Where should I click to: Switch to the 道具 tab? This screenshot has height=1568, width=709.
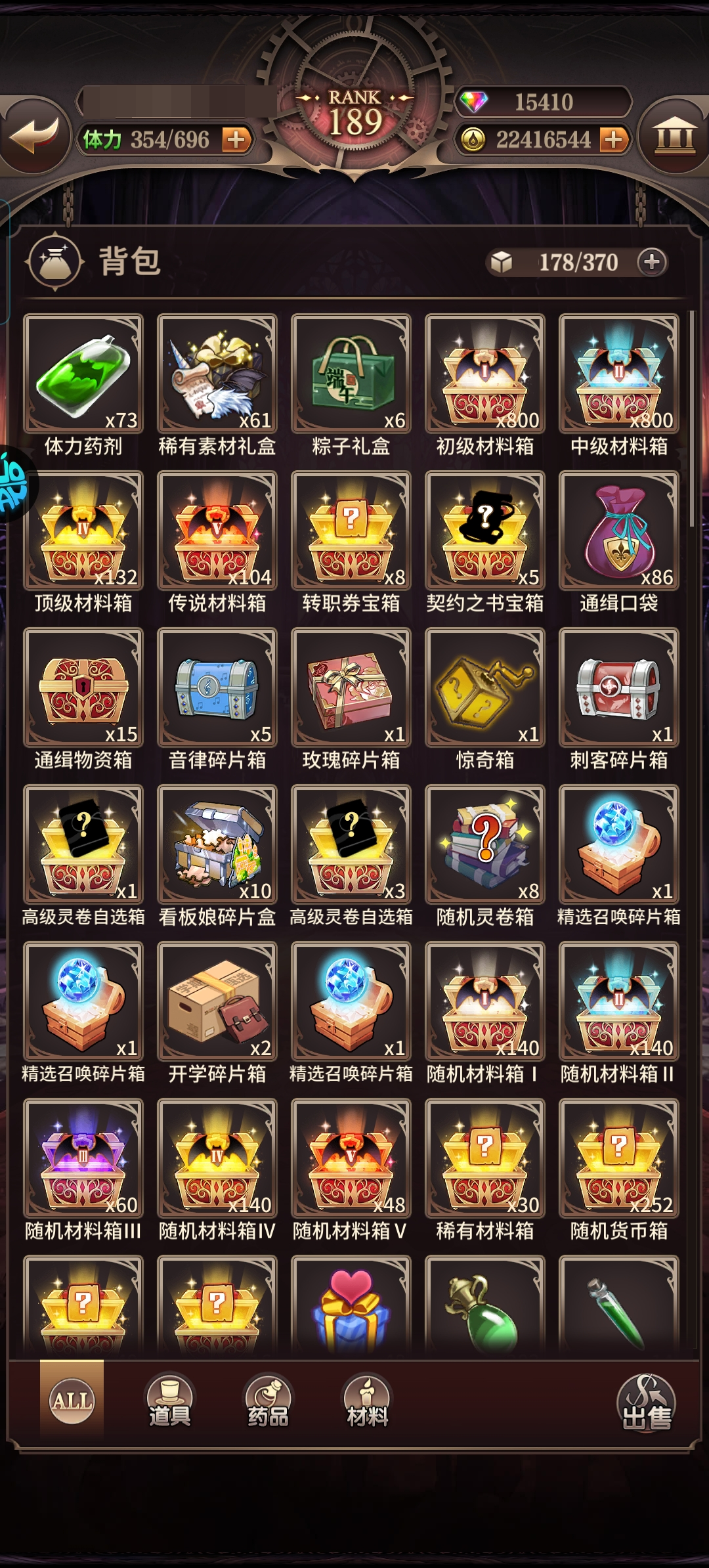click(169, 1401)
